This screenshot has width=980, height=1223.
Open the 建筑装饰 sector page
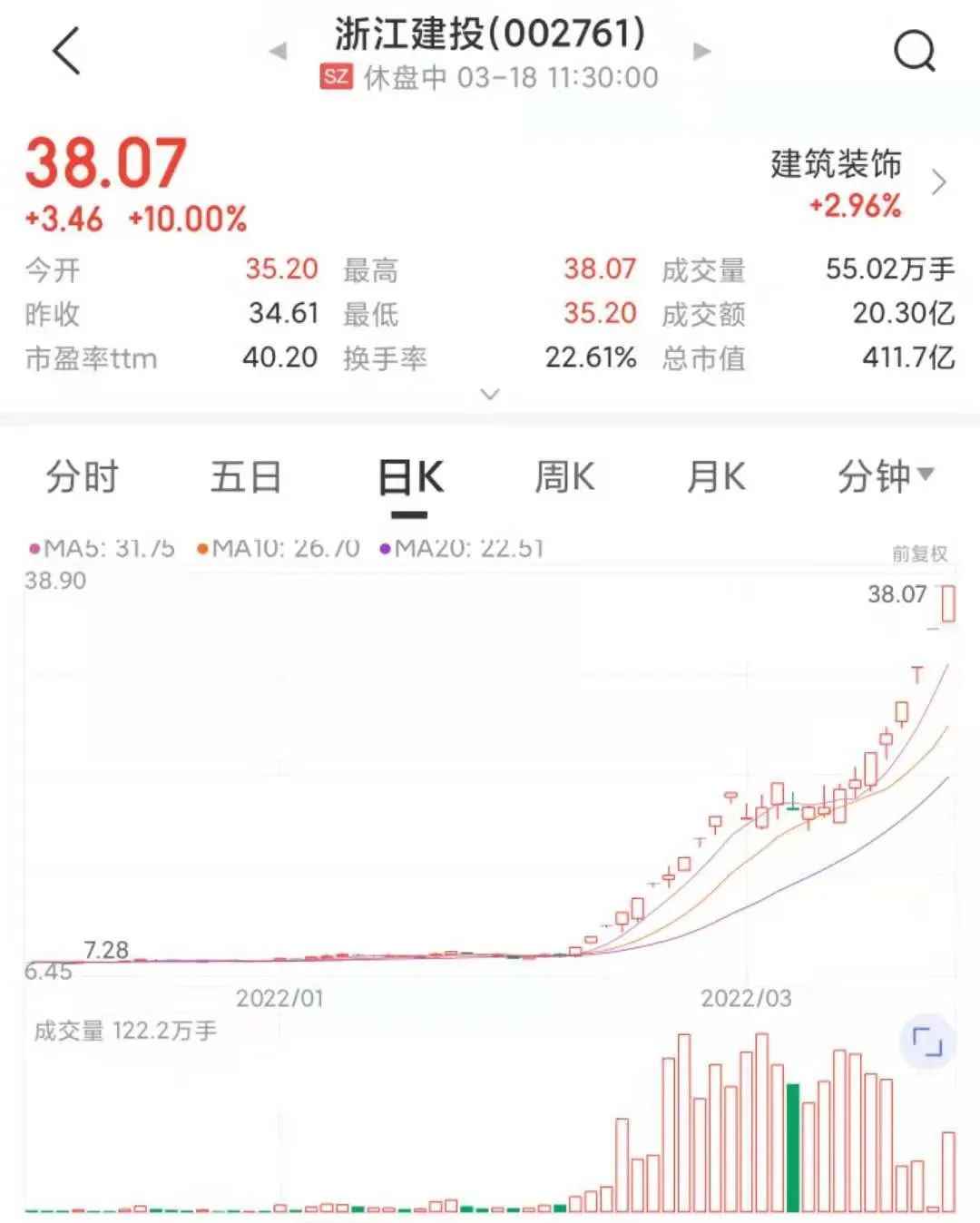837,166
